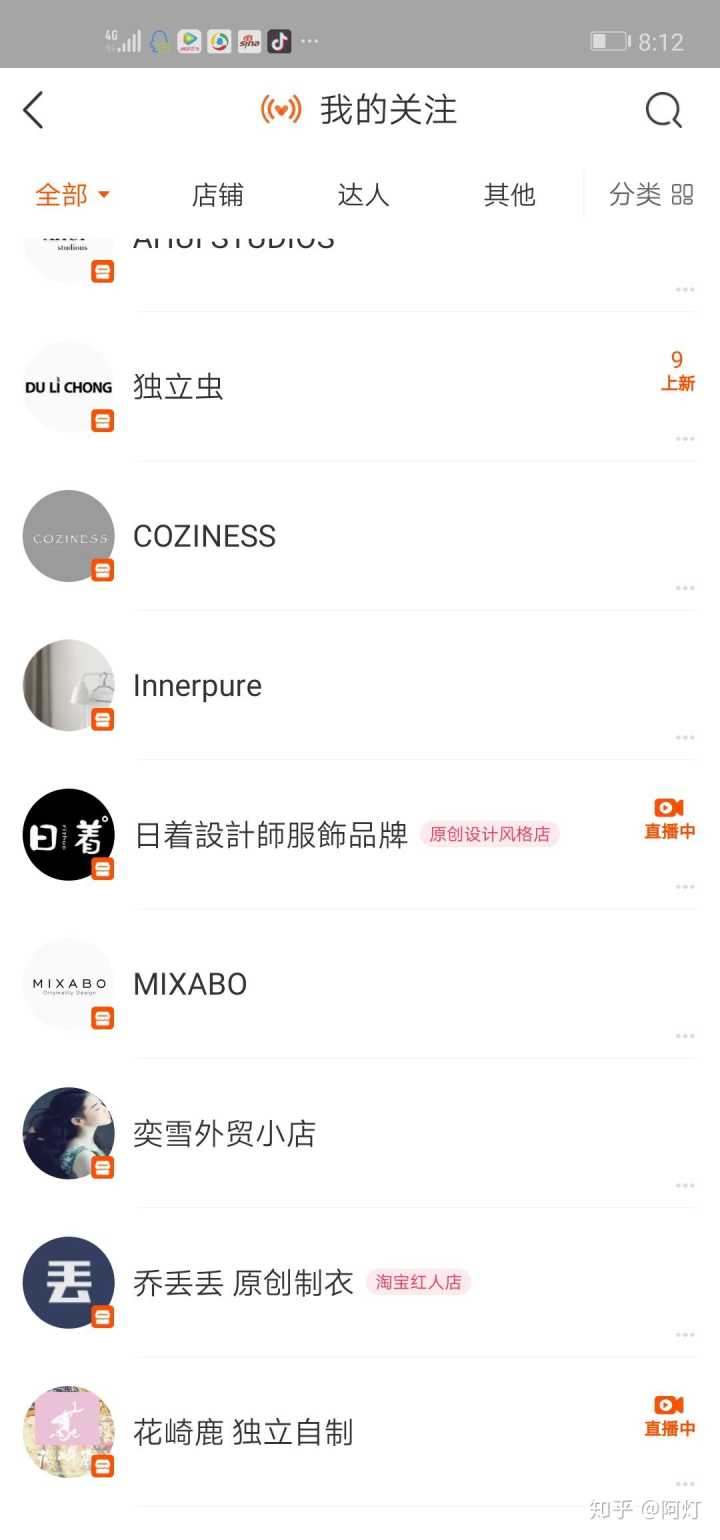
Task: Switch to the 店铺 tab
Action: 217,195
